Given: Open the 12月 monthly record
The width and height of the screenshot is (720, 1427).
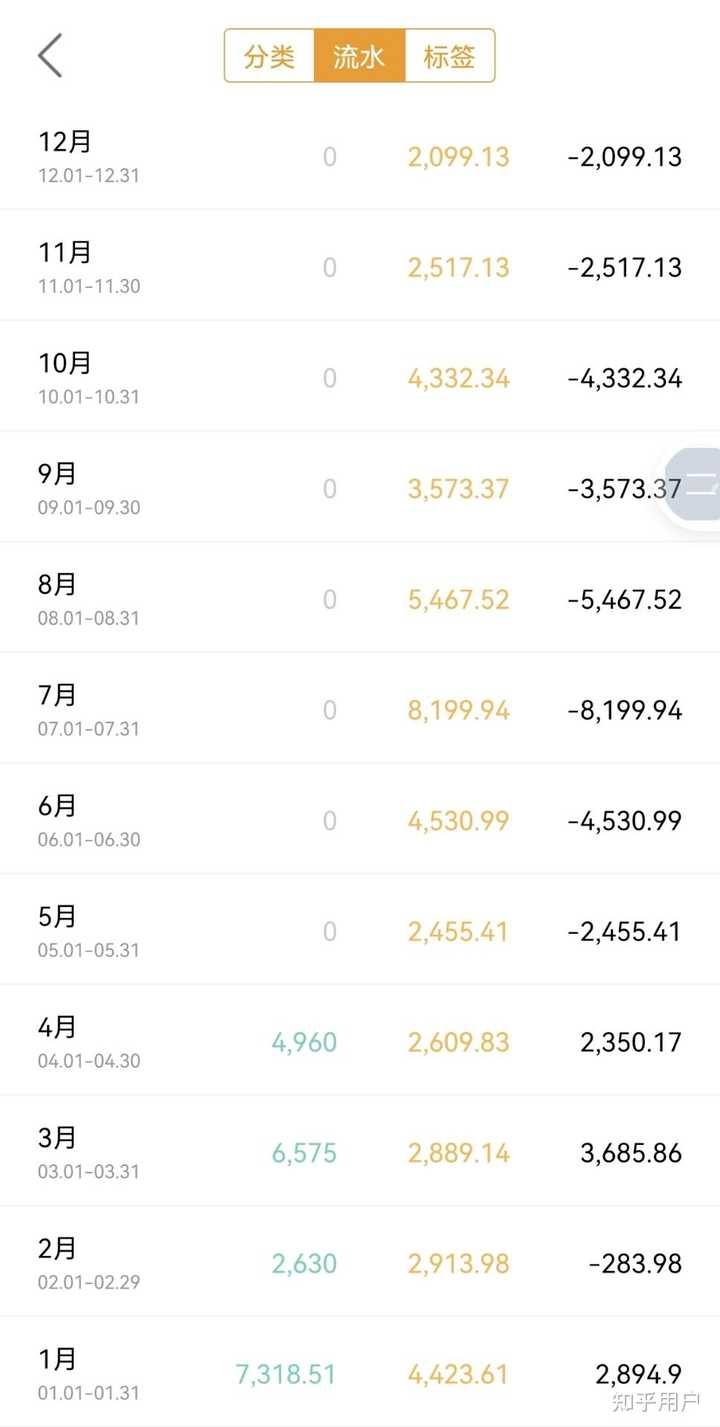Looking at the screenshot, I should [360, 157].
